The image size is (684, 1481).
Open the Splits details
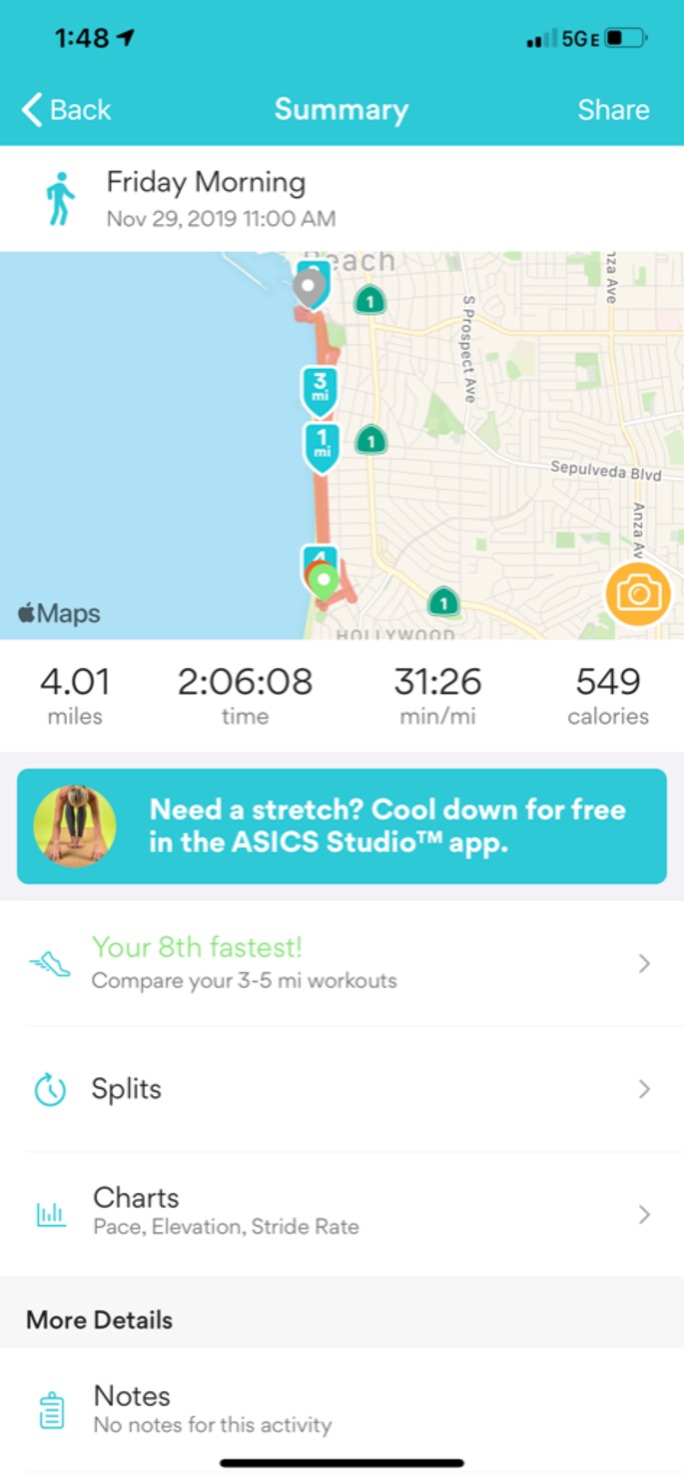(340, 1089)
